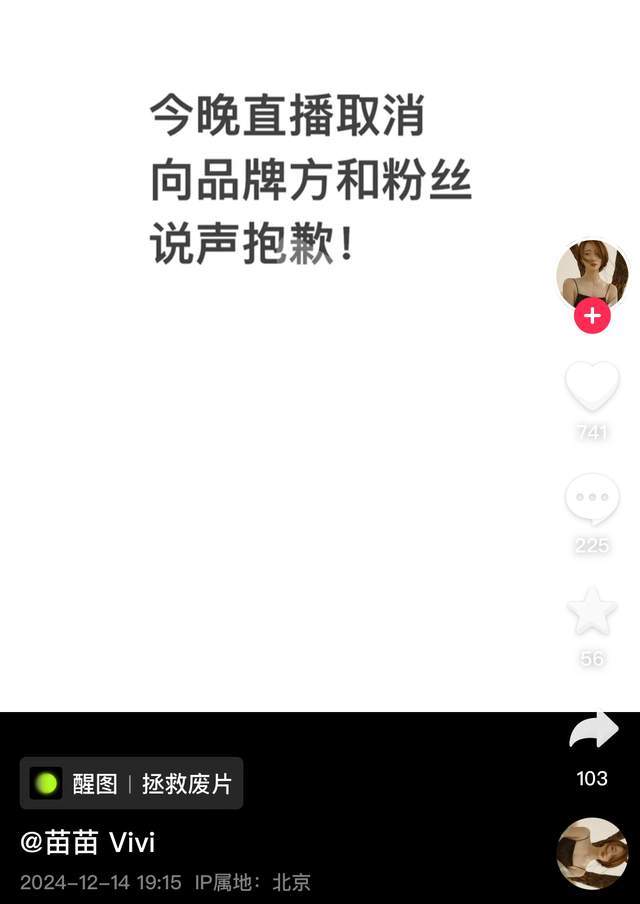Share this post via the arrow

[593, 732]
